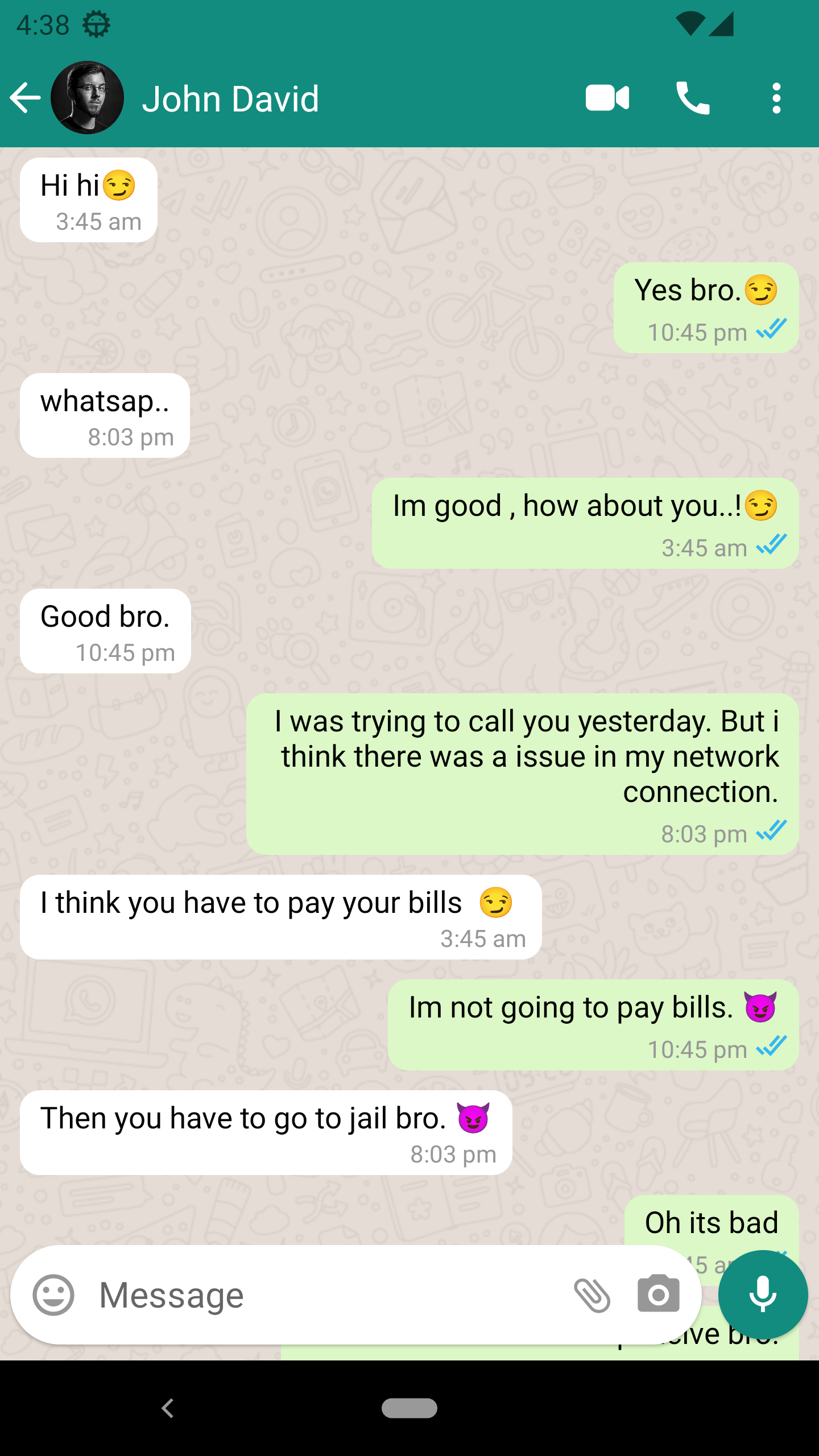Open John David's profile picture
The image size is (819, 1456).
pos(87,98)
